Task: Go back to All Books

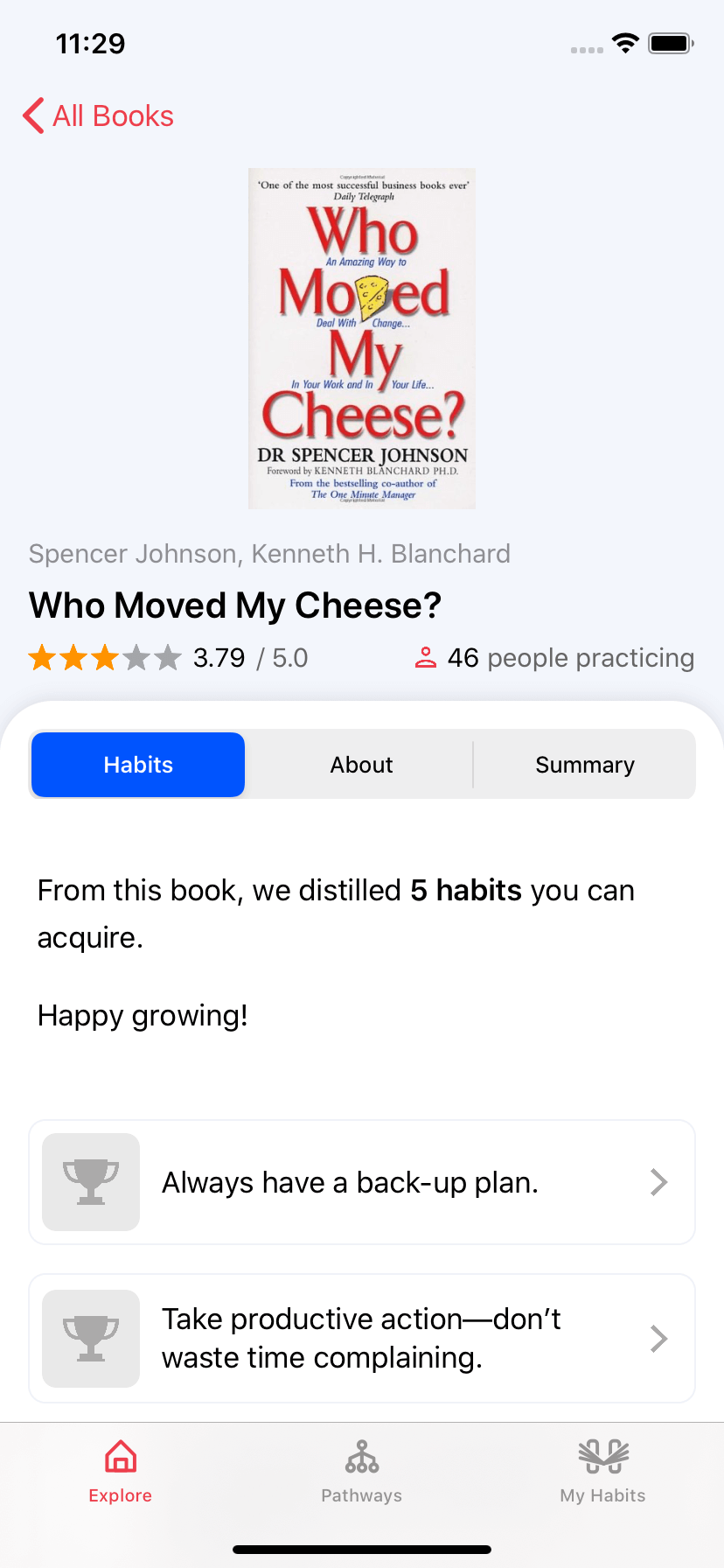Action: point(98,115)
